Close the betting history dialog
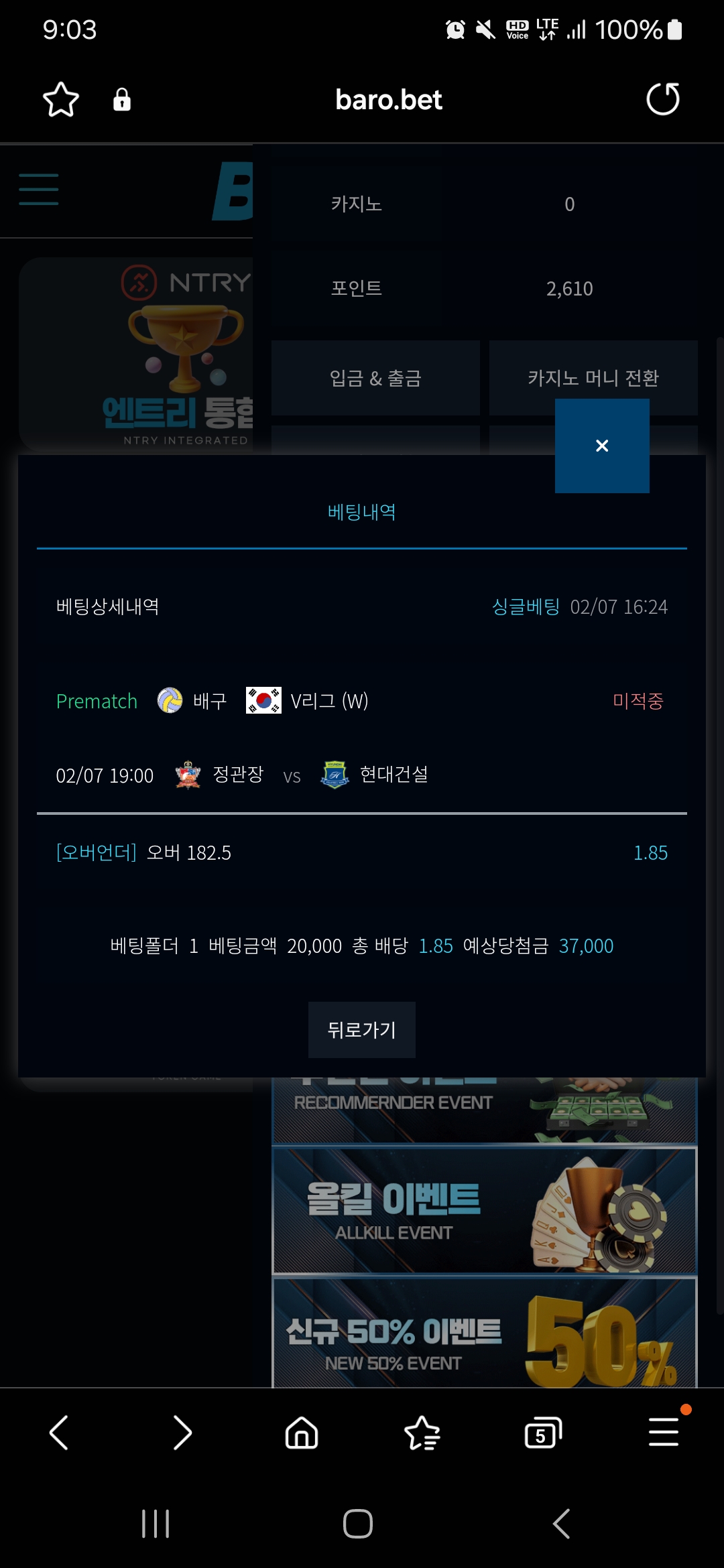This screenshot has width=724, height=1568. [x=601, y=446]
